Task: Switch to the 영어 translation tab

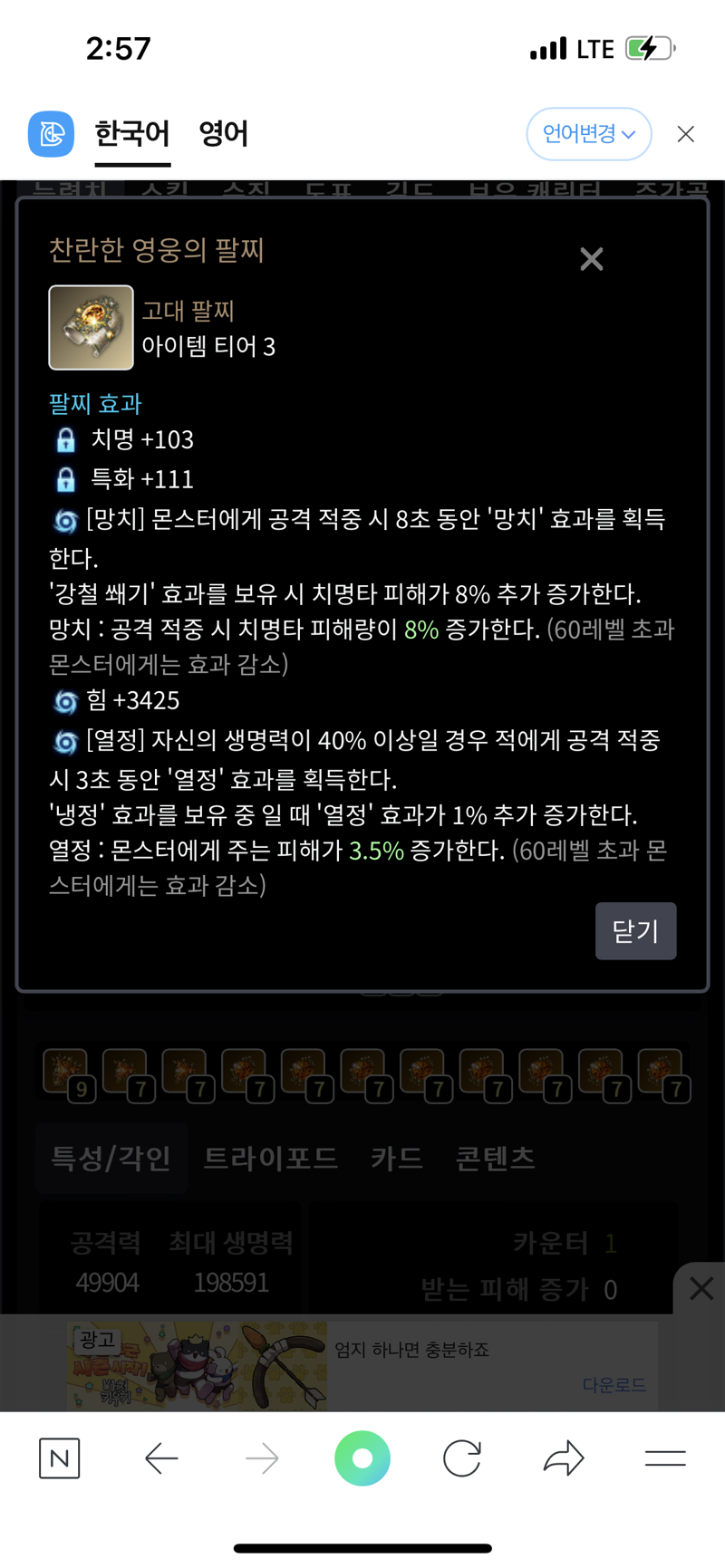Action: coord(223,134)
